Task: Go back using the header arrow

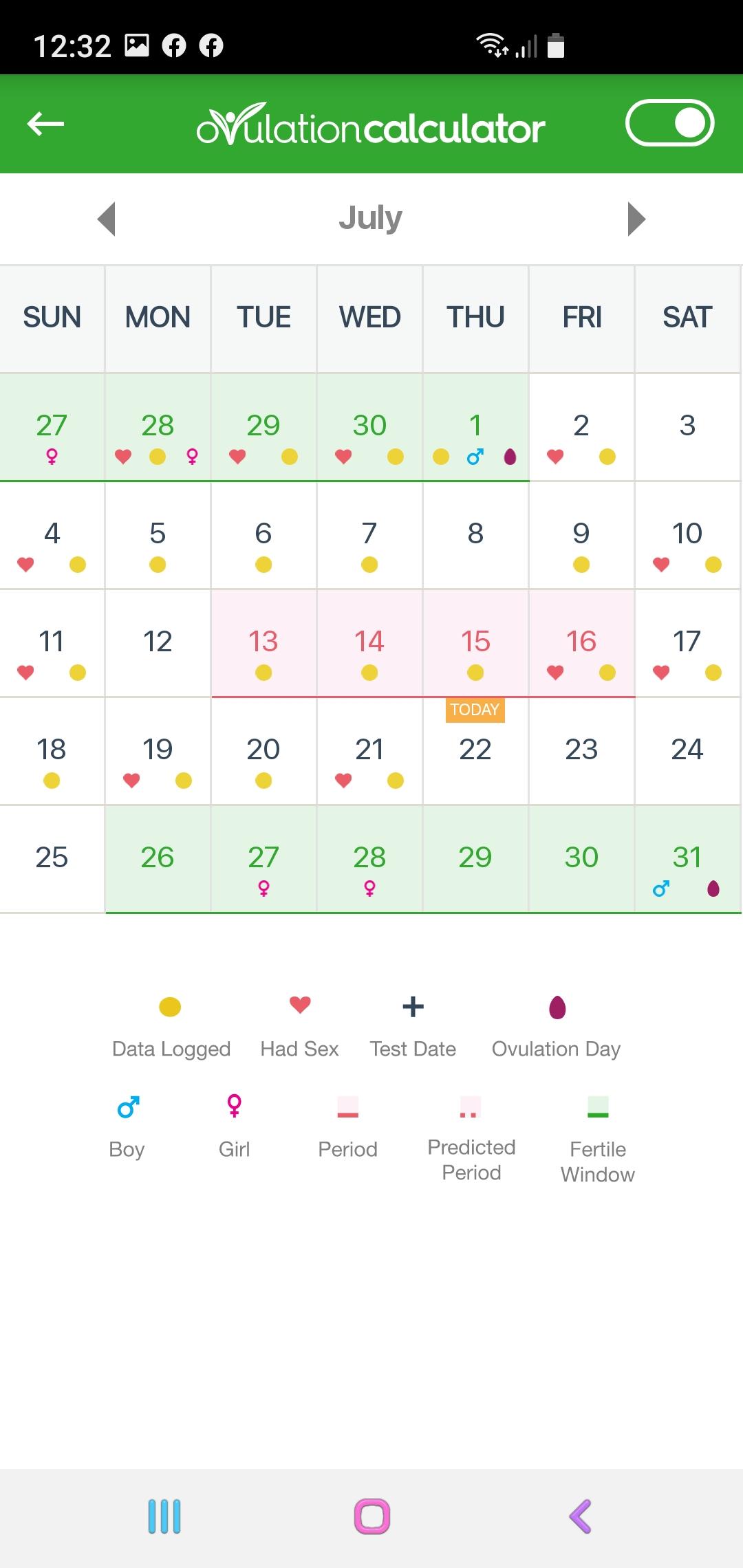Action: (45, 124)
